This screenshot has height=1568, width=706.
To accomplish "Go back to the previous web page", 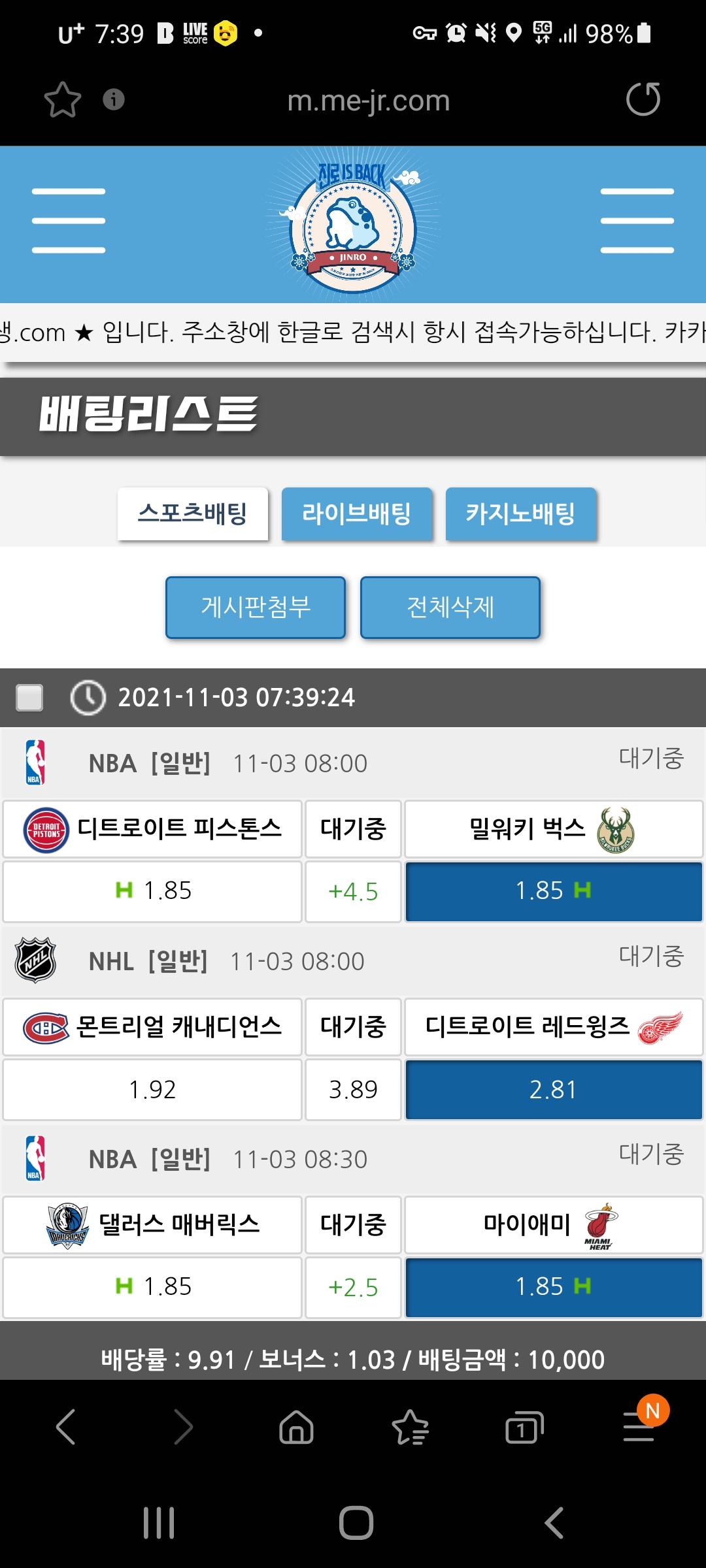I will (x=66, y=1427).
